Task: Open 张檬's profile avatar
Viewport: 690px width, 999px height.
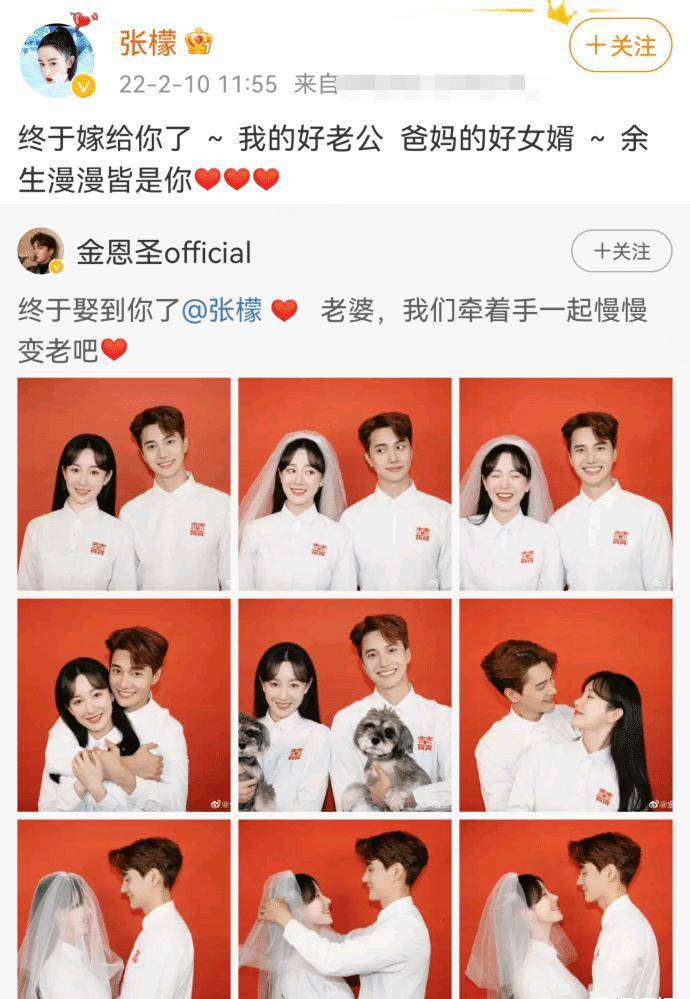Action: tap(58, 60)
